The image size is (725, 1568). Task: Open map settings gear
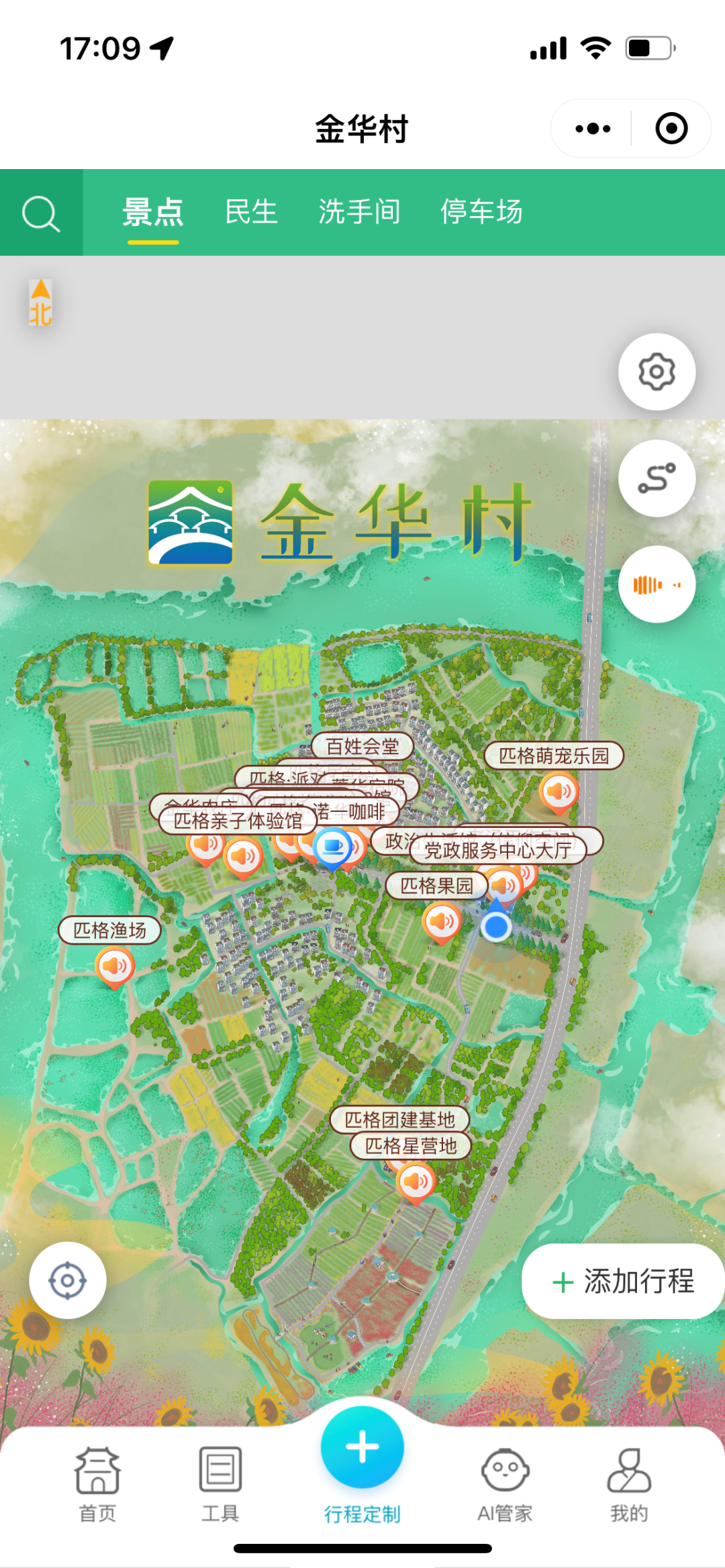pyautogui.click(x=656, y=372)
